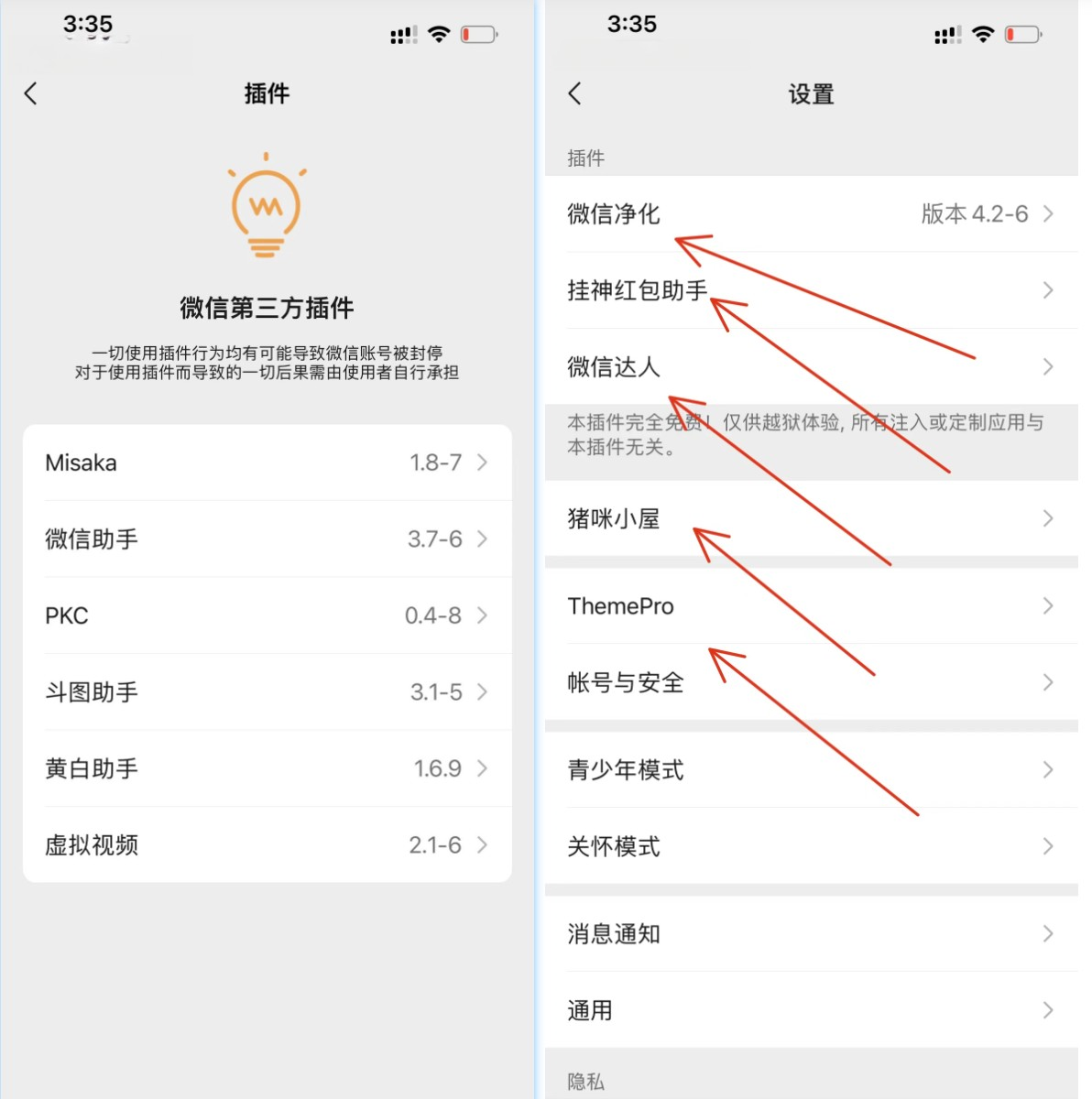Open 青少年模式

pos(810,770)
